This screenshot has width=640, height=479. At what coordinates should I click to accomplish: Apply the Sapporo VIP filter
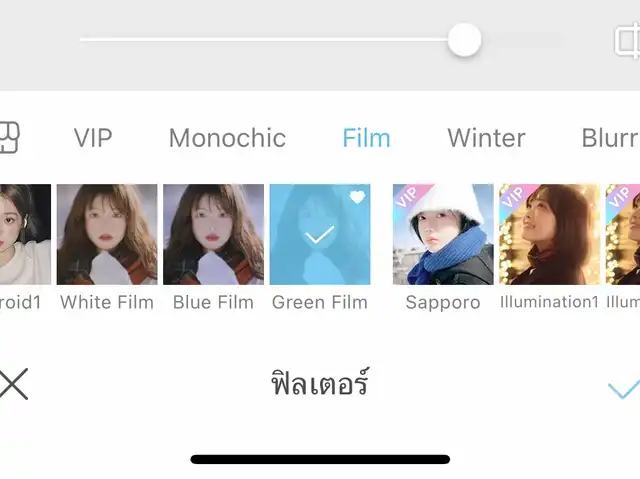[x=443, y=235]
